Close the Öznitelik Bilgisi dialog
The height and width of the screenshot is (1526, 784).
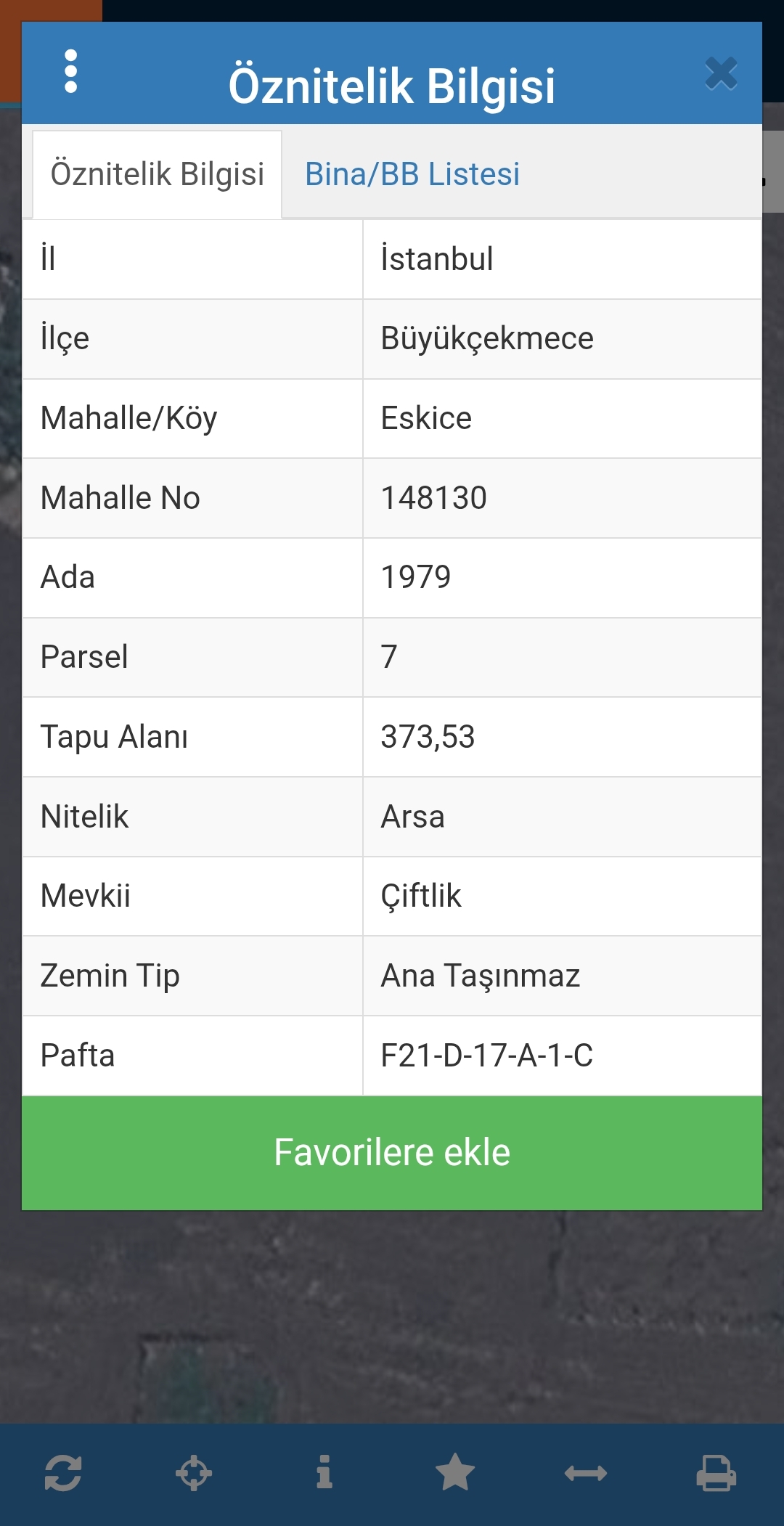(721, 73)
